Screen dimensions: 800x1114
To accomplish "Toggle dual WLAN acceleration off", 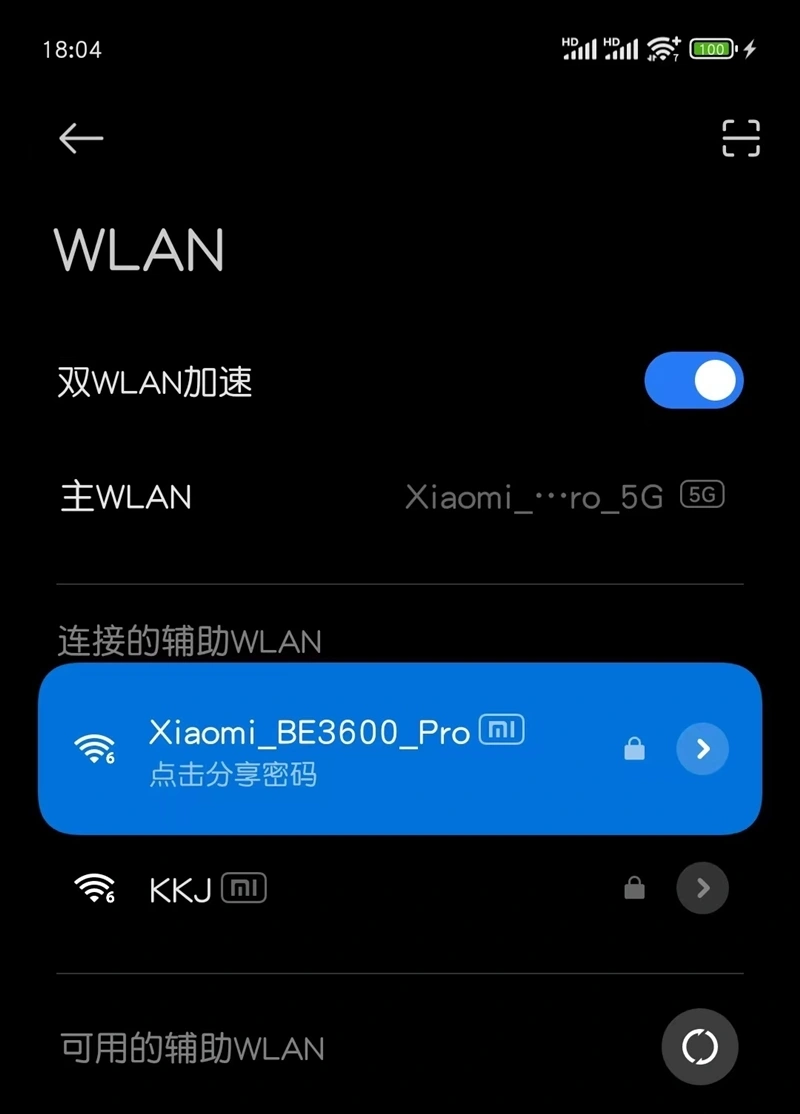I will tap(694, 381).
